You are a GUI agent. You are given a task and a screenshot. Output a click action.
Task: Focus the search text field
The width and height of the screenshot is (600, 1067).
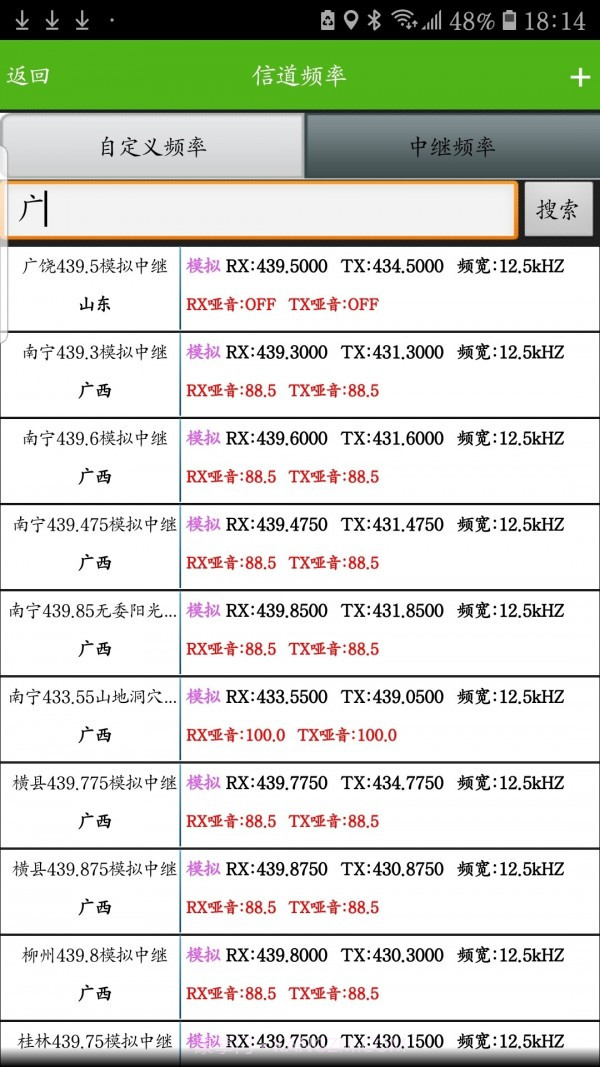[x=262, y=210]
